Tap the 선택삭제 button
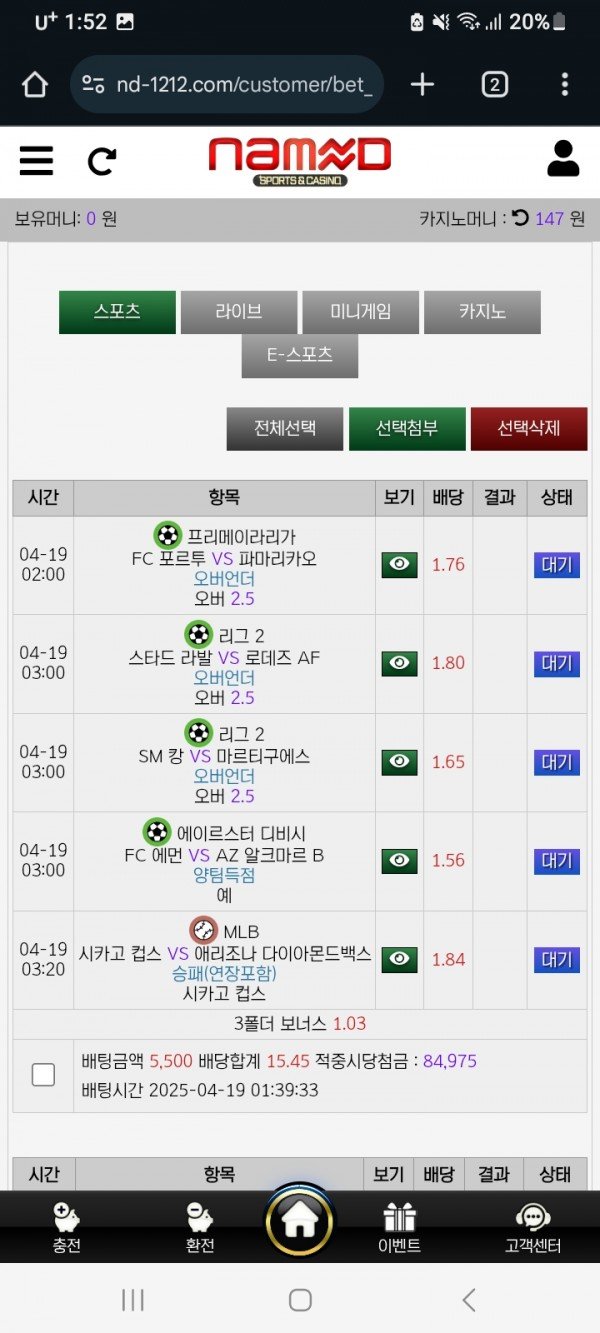The image size is (600, 1333). (x=529, y=428)
